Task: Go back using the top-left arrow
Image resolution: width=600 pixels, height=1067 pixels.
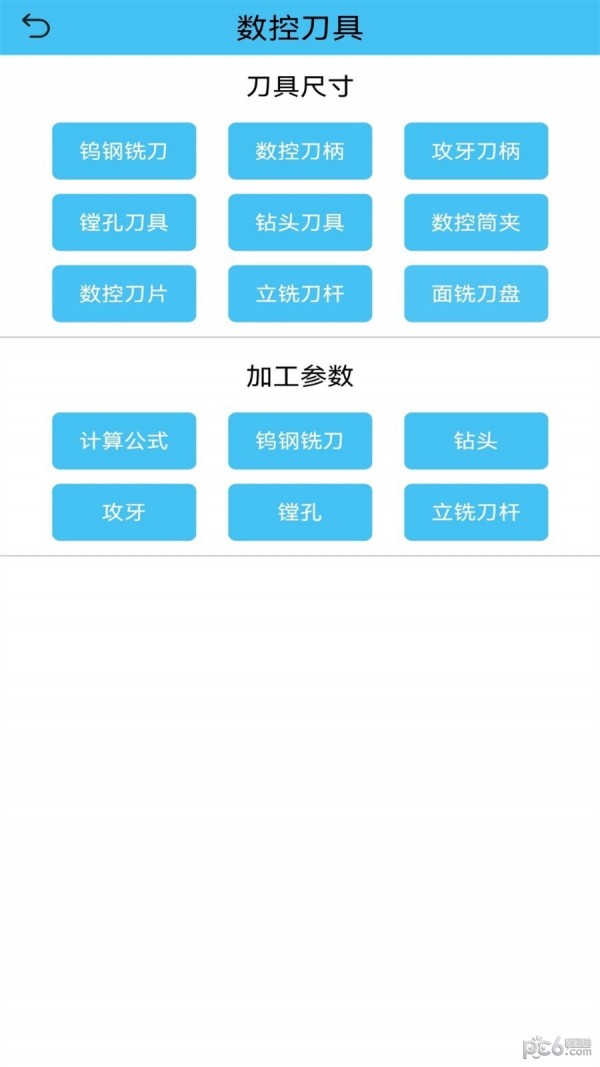Action: click(35, 27)
